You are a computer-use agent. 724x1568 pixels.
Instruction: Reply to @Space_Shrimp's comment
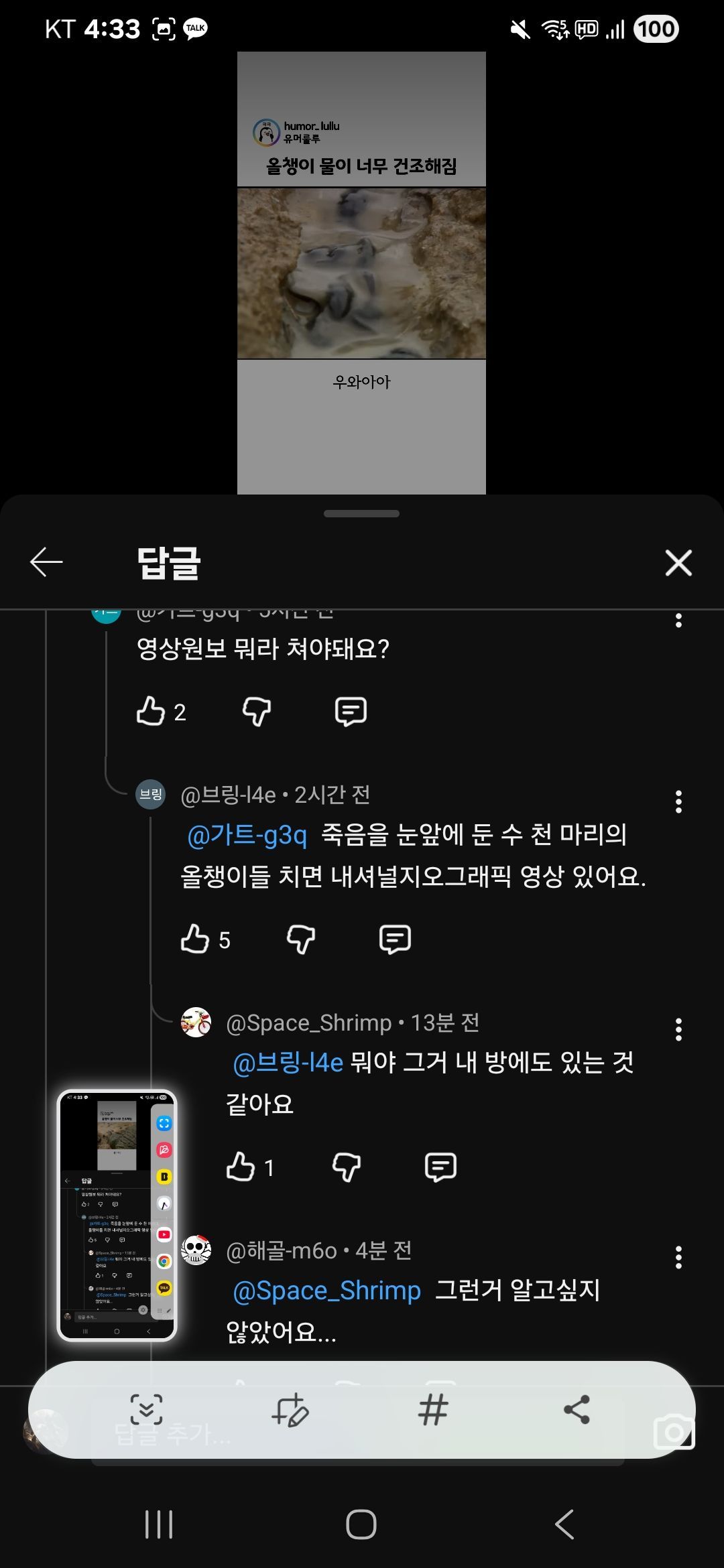click(440, 1167)
